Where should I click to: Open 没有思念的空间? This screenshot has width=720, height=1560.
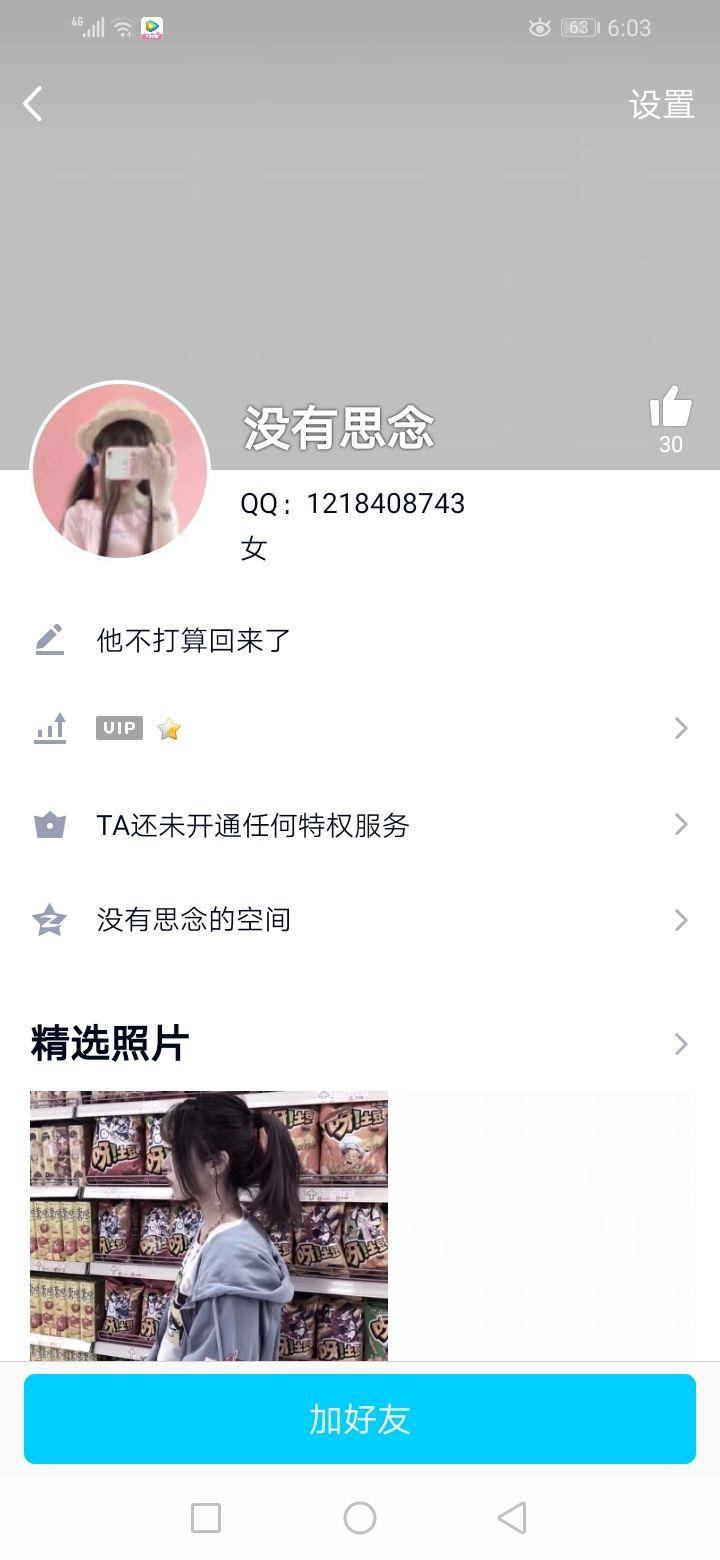click(360, 920)
